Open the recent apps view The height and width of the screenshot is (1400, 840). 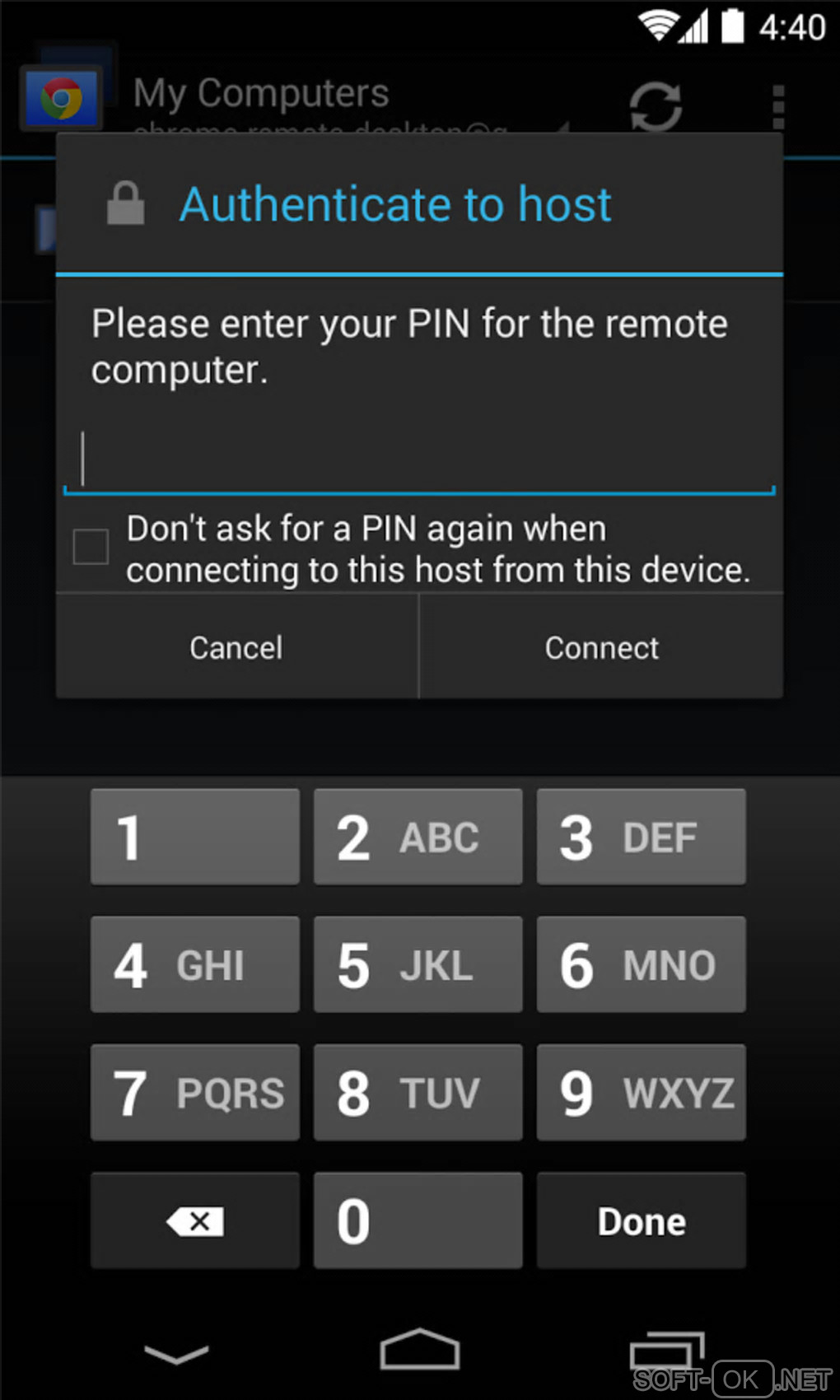coord(665,1351)
